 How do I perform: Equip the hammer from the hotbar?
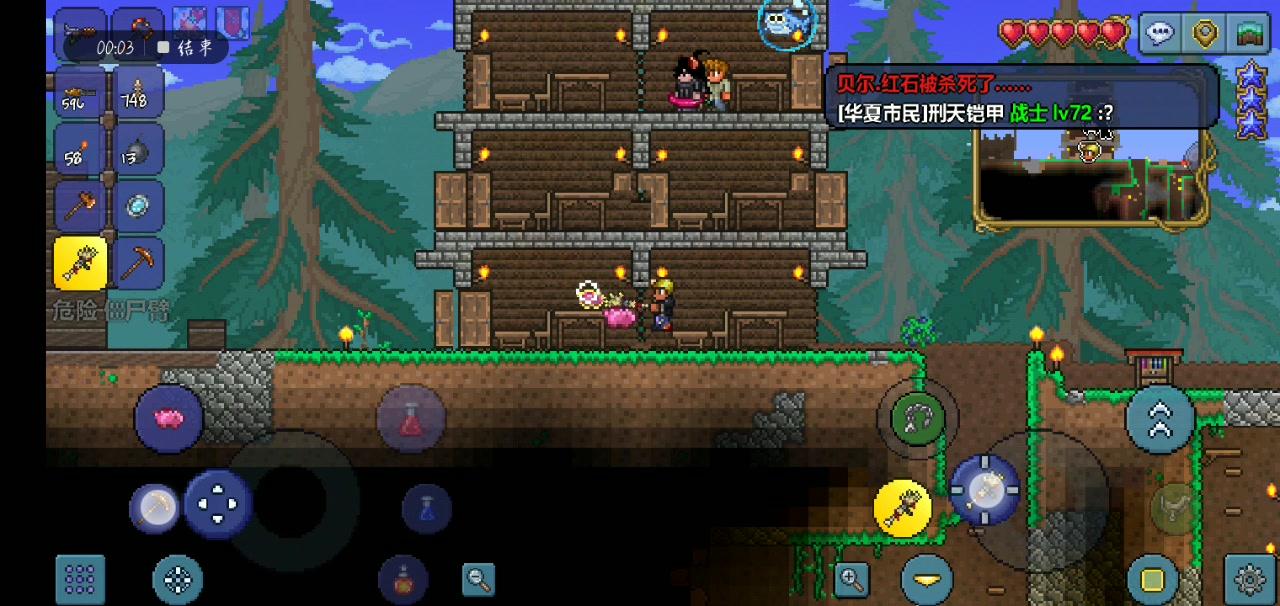tap(80, 206)
